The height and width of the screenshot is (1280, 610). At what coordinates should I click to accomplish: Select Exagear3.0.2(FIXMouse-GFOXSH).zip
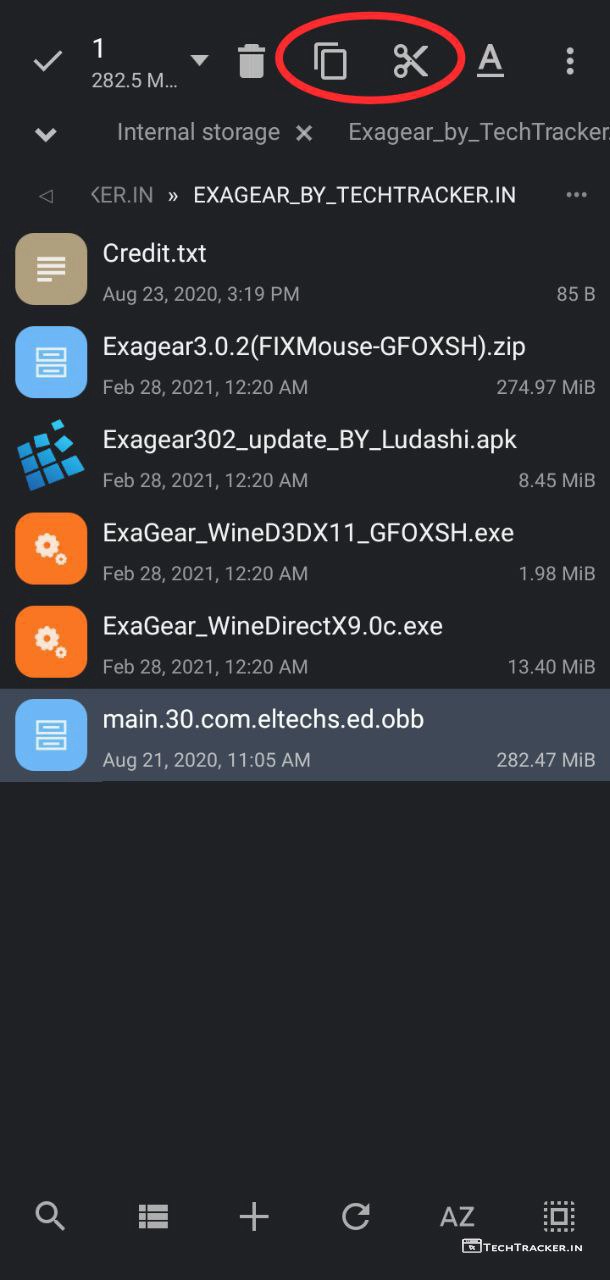coord(314,347)
